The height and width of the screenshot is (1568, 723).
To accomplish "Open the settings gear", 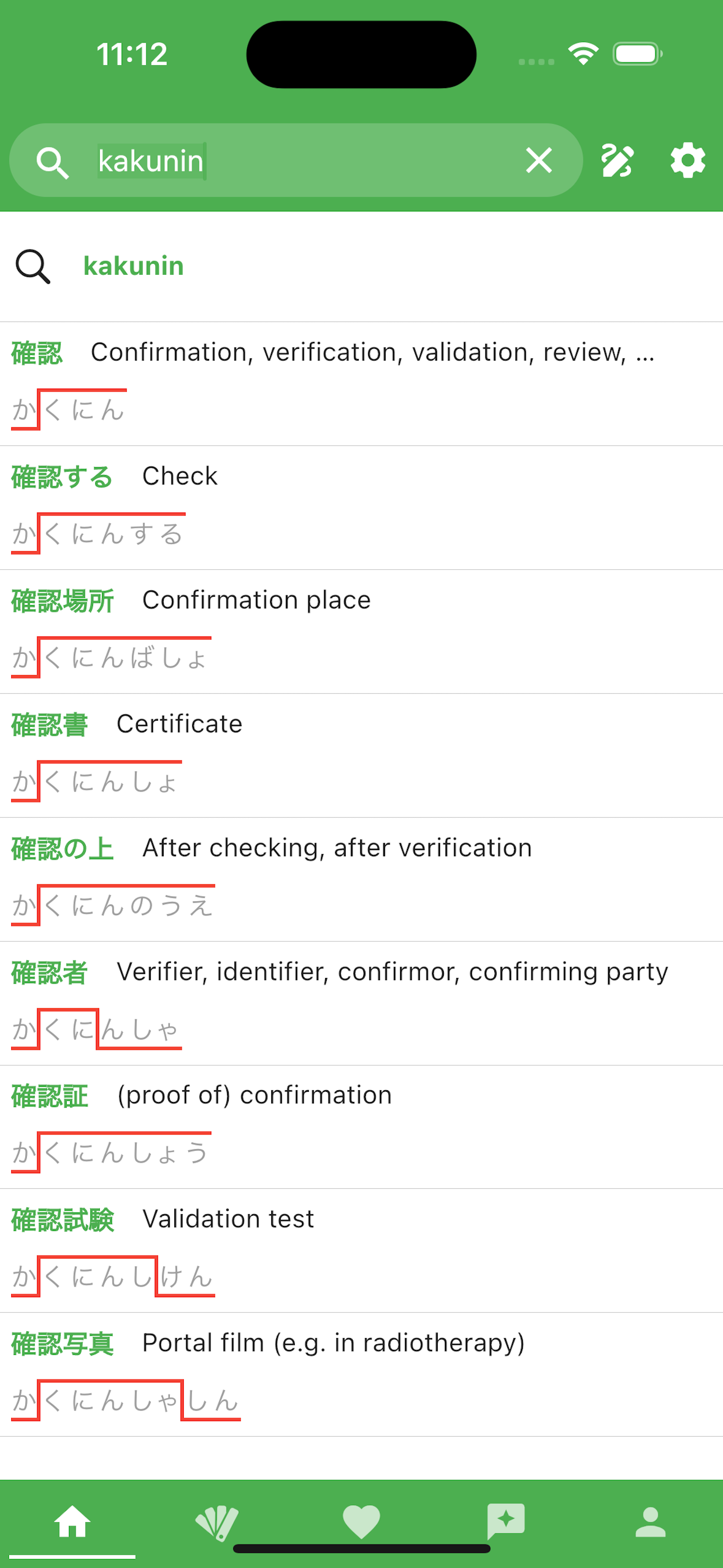I will [688, 161].
